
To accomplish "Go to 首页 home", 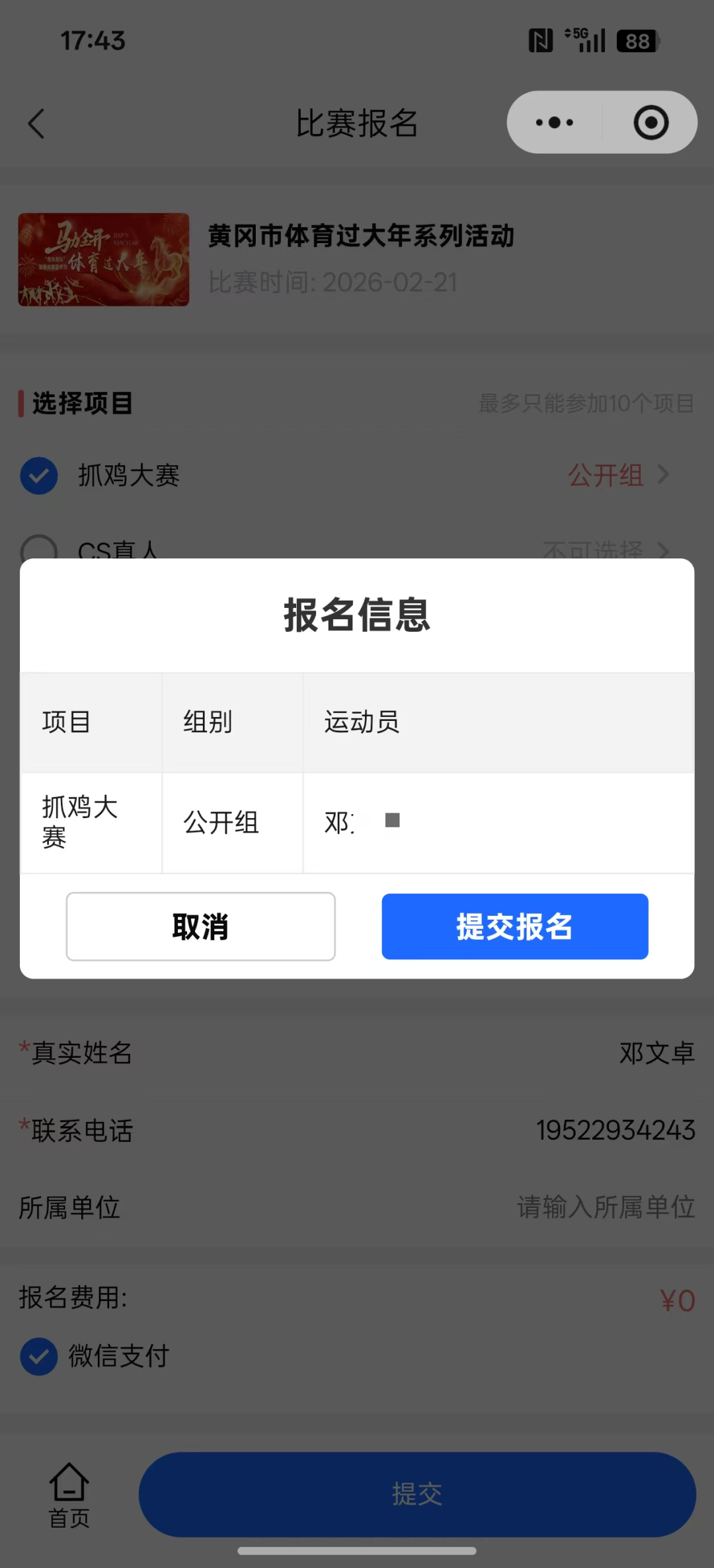I will [69, 1495].
